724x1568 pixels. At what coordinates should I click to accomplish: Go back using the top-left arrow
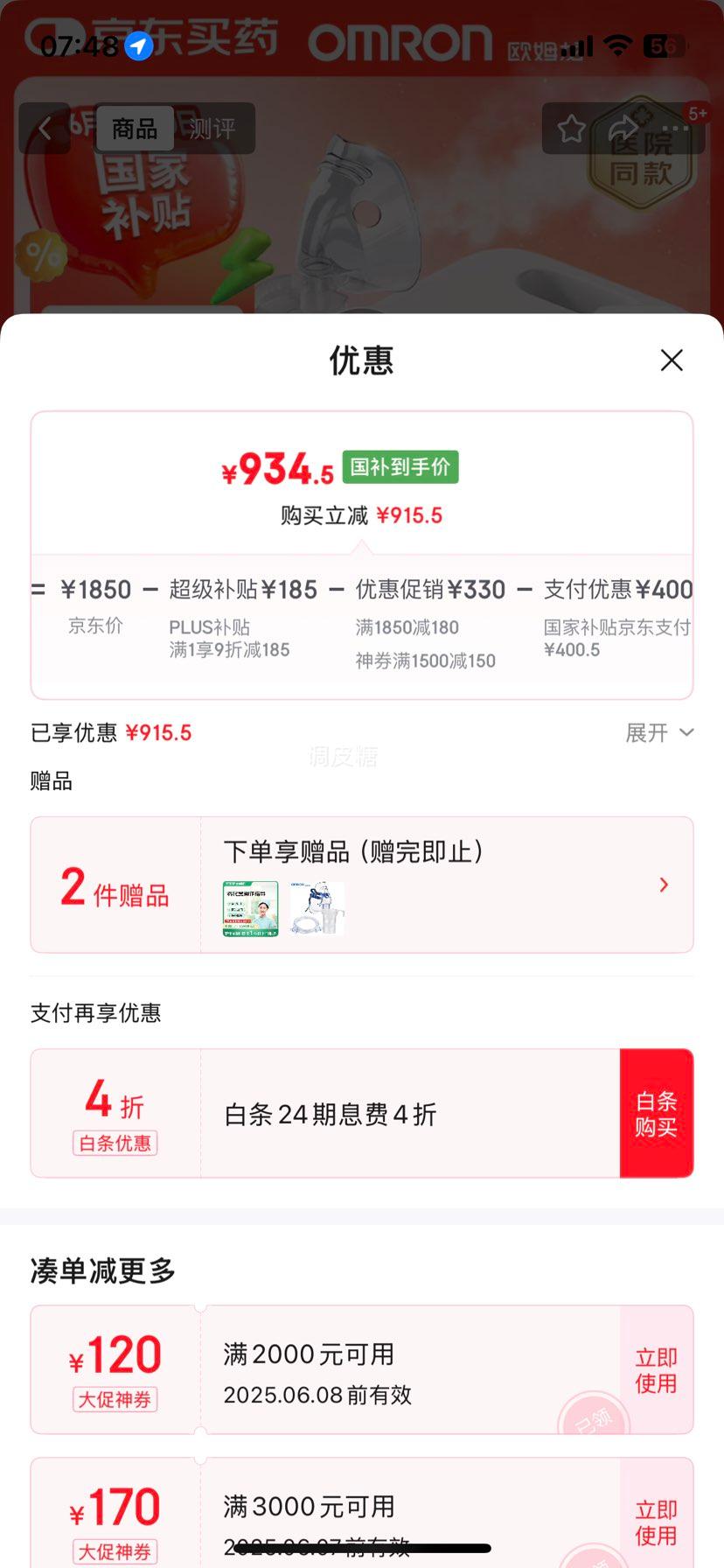pos(45,129)
